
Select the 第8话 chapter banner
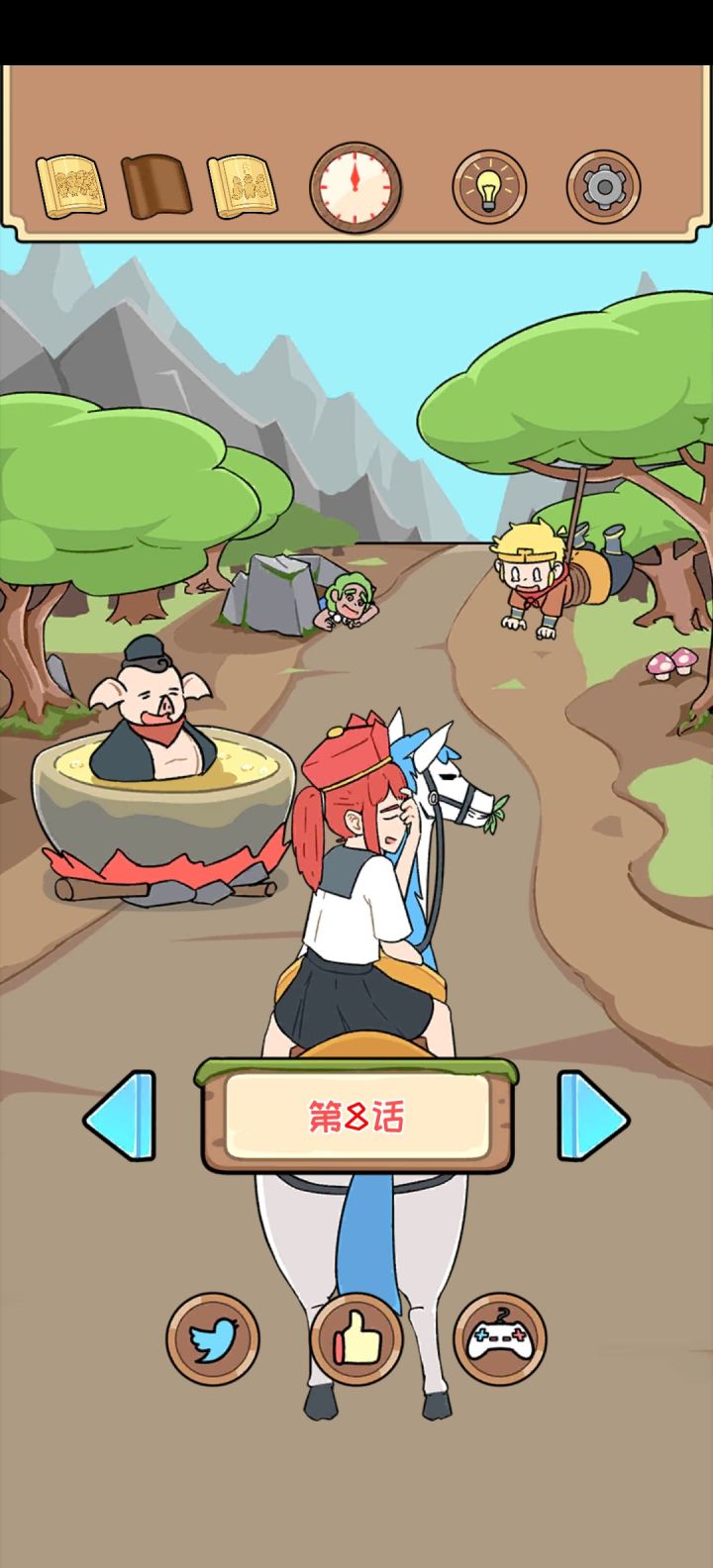(x=357, y=1116)
